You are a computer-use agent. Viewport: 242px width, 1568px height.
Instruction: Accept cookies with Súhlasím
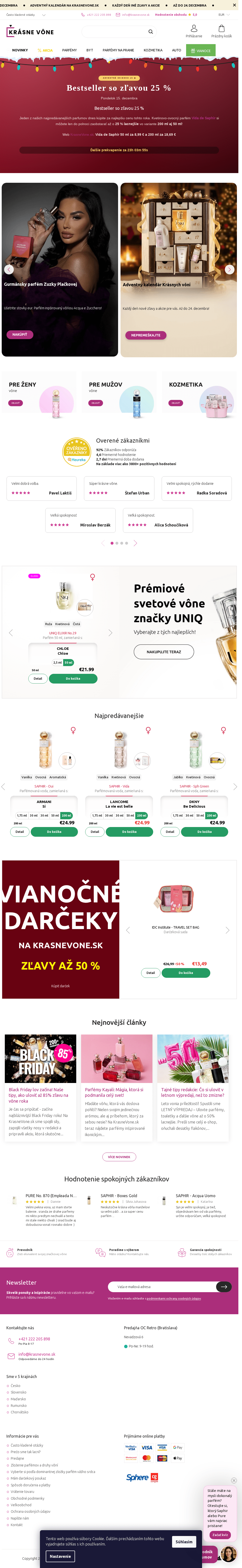point(184,1542)
